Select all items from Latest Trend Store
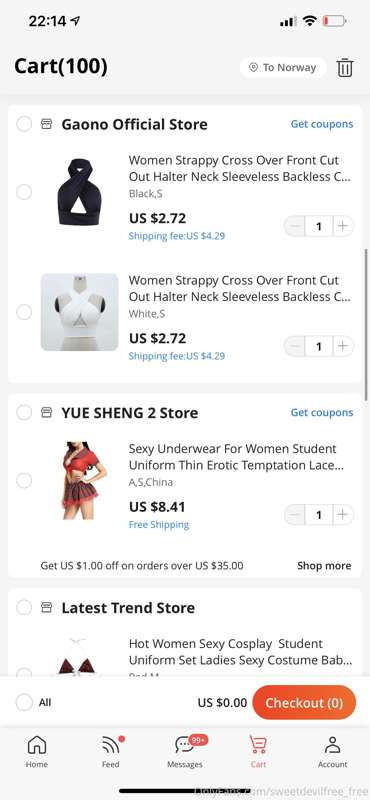 pyautogui.click(x=24, y=608)
